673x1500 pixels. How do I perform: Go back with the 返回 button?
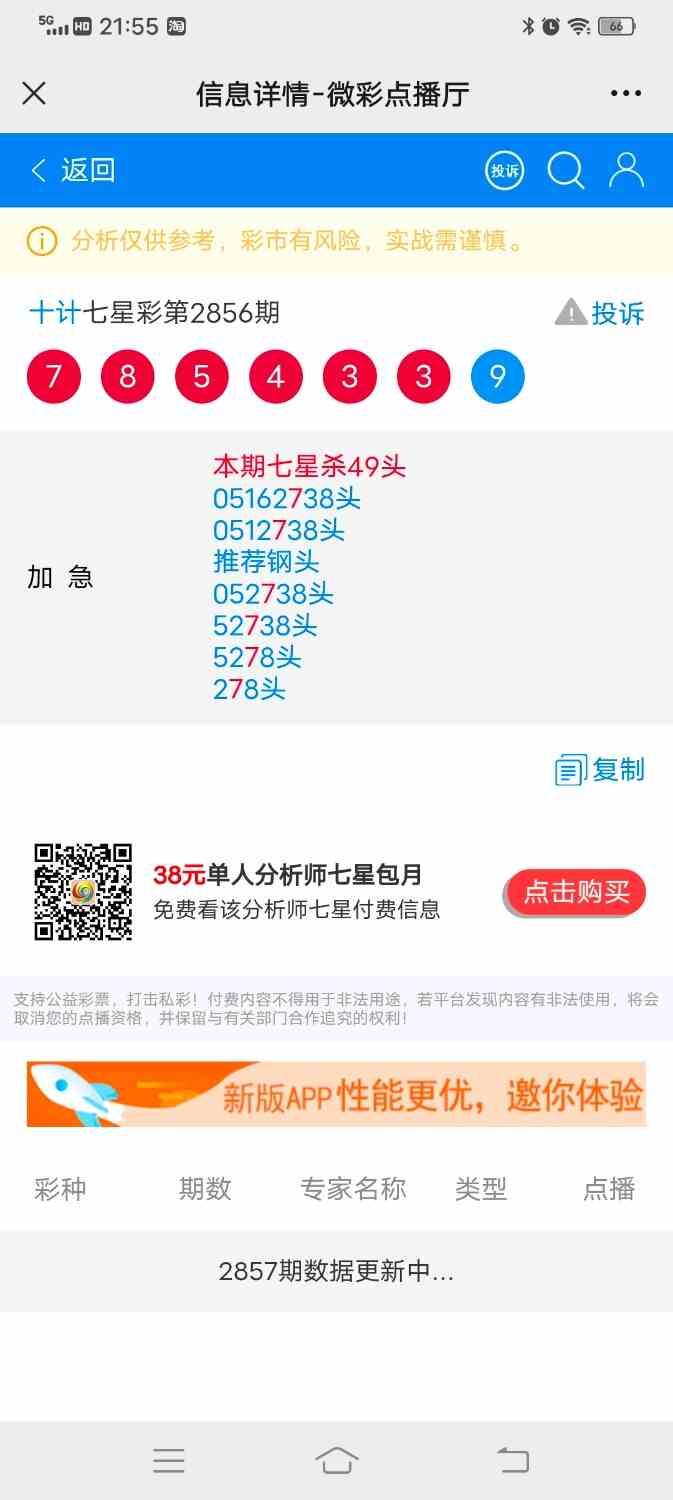tap(74, 170)
